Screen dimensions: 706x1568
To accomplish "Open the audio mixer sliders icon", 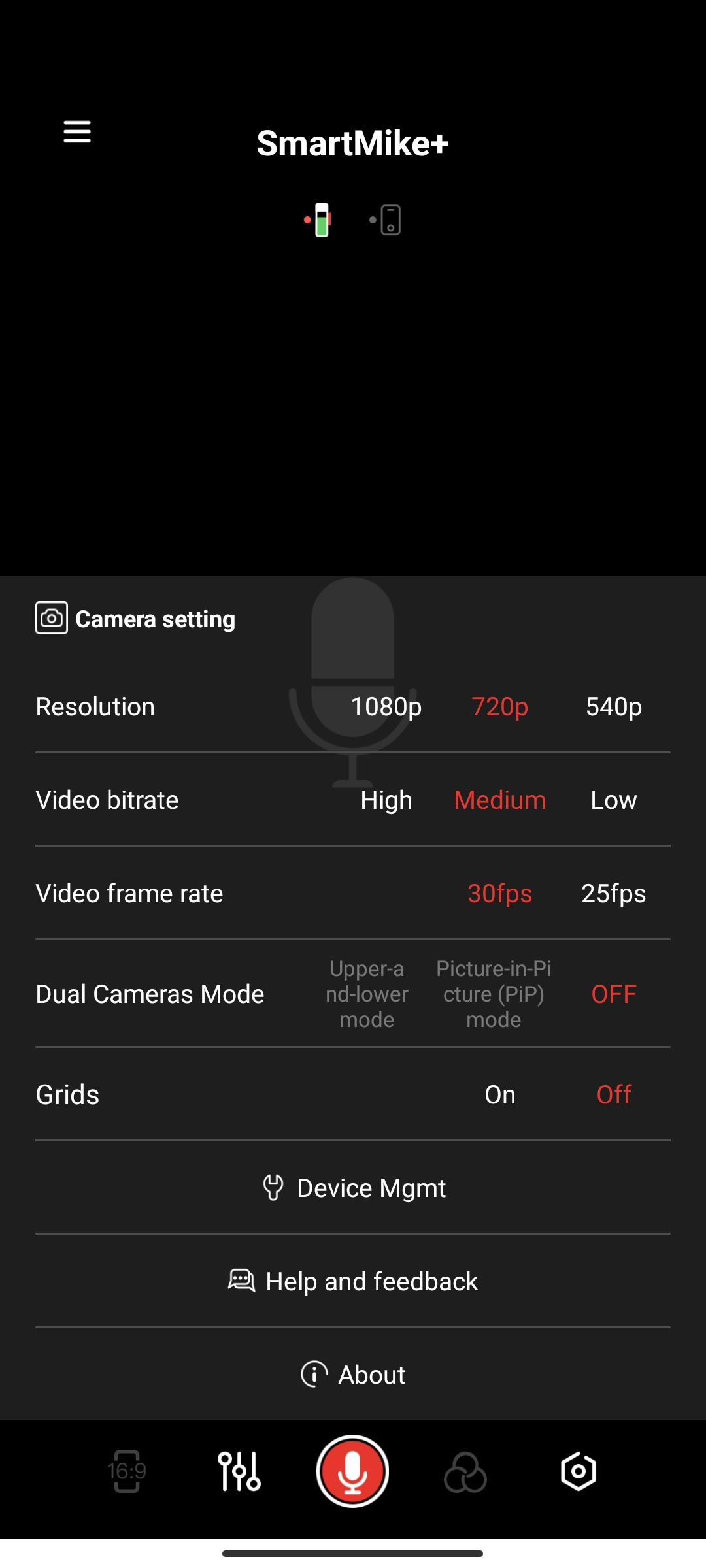I will [239, 1471].
